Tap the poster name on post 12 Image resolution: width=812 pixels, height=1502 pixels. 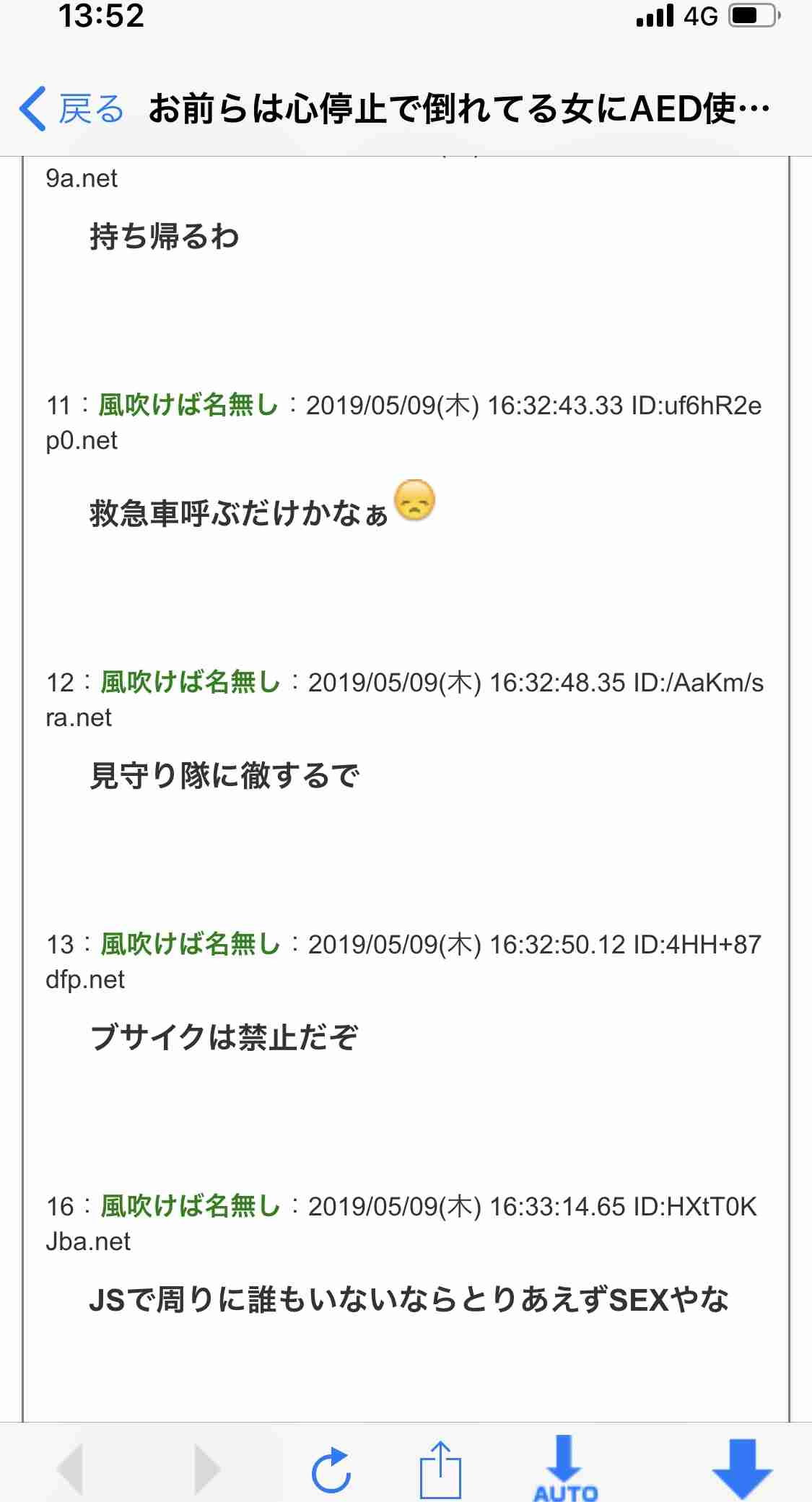coord(190,682)
